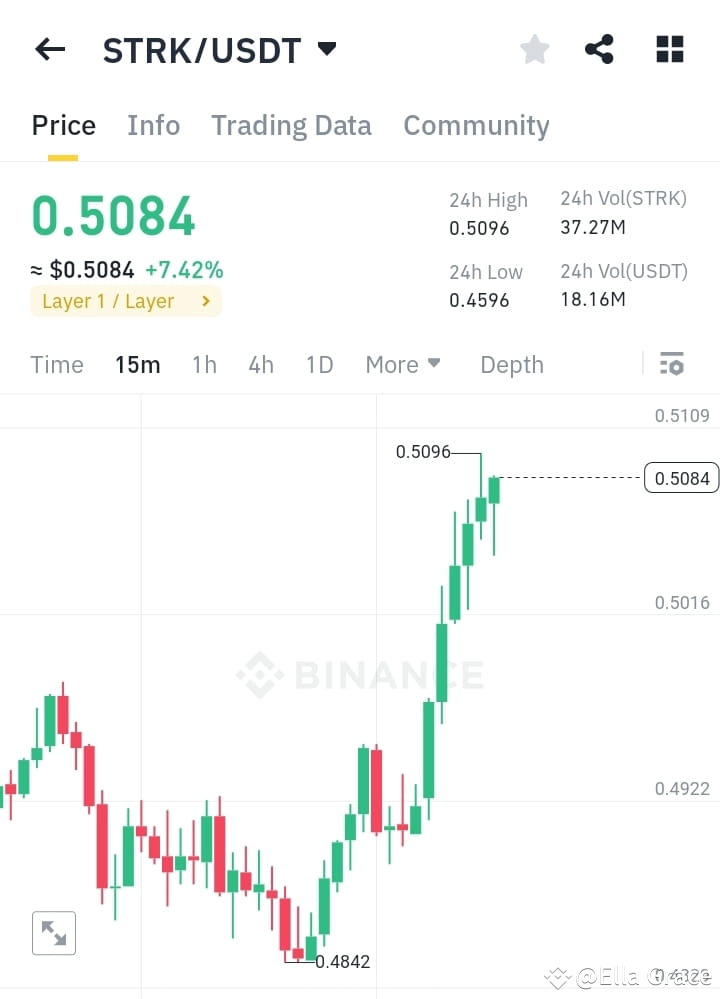Open the Community tab
The width and height of the screenshot is (720, 999).
(476, 125)
